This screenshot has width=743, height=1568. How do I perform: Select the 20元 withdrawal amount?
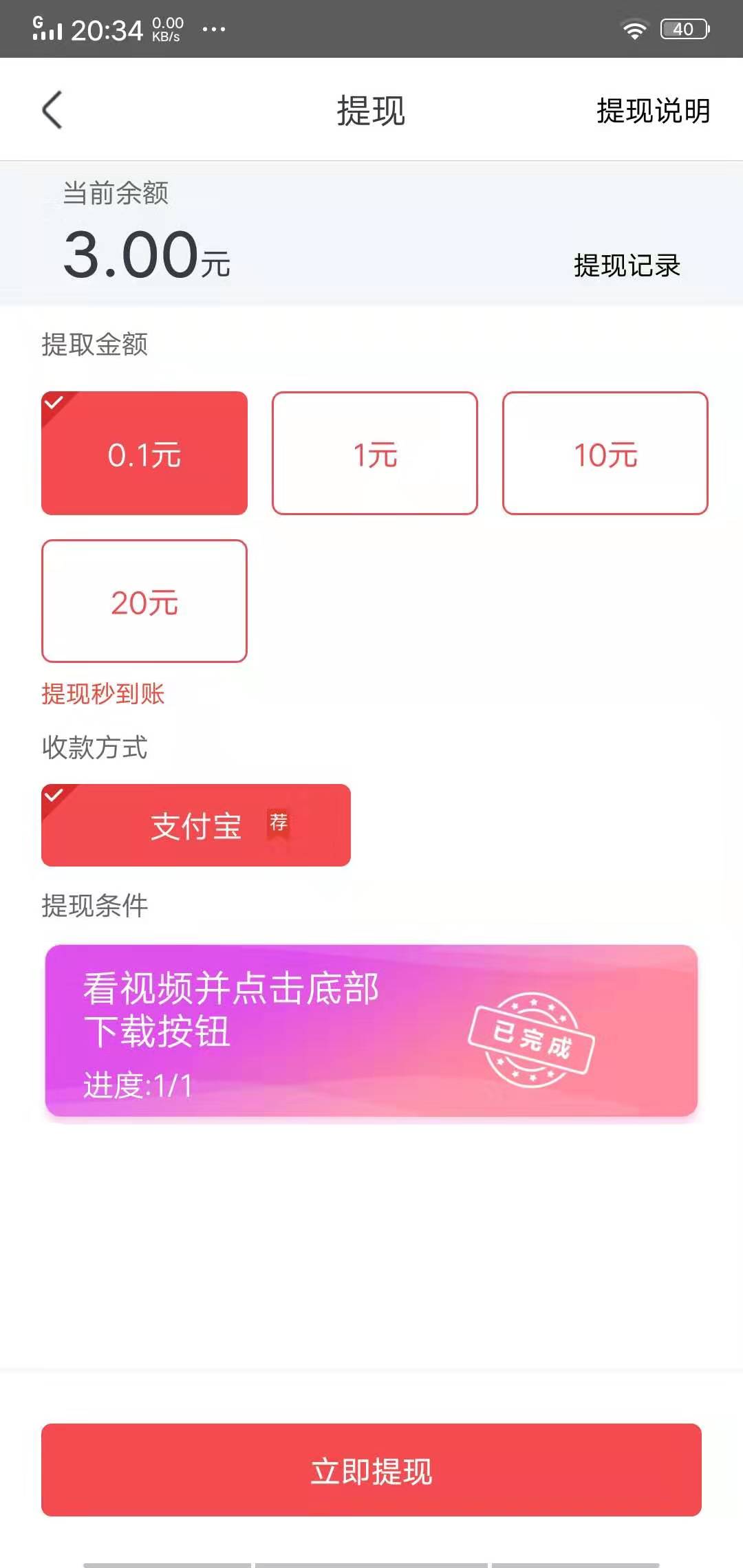[x=144, y=601]
